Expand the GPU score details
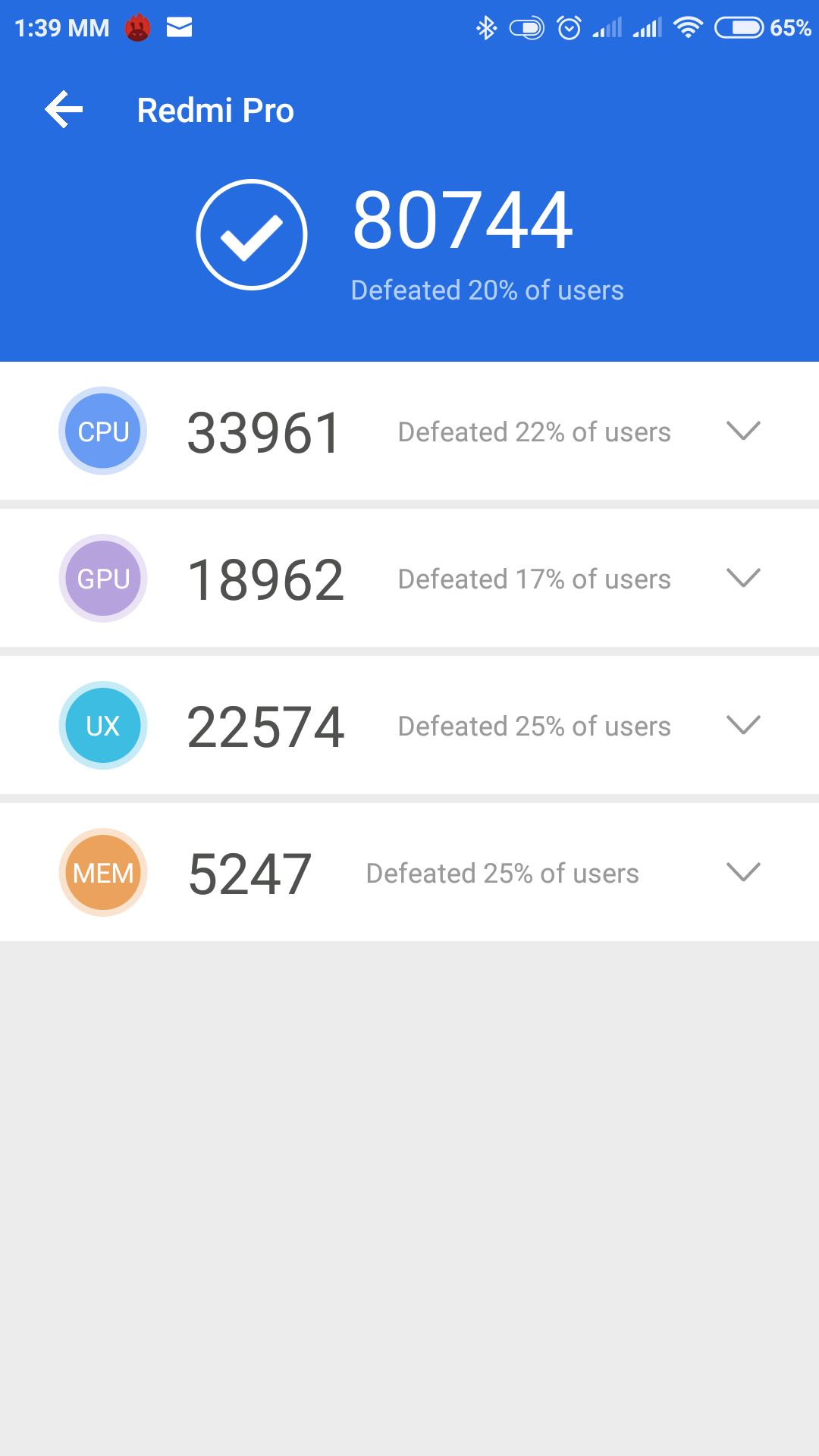819x1456 pixels. (x=742, y=578)
